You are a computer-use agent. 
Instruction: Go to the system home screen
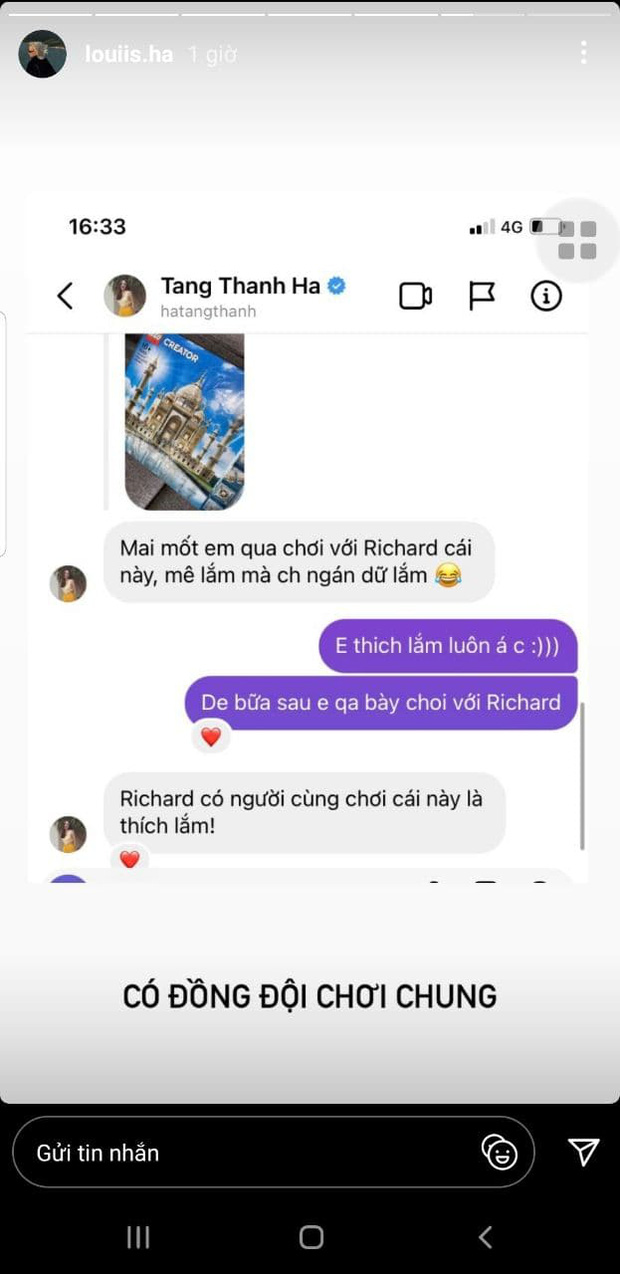(x=311, y=1237)
